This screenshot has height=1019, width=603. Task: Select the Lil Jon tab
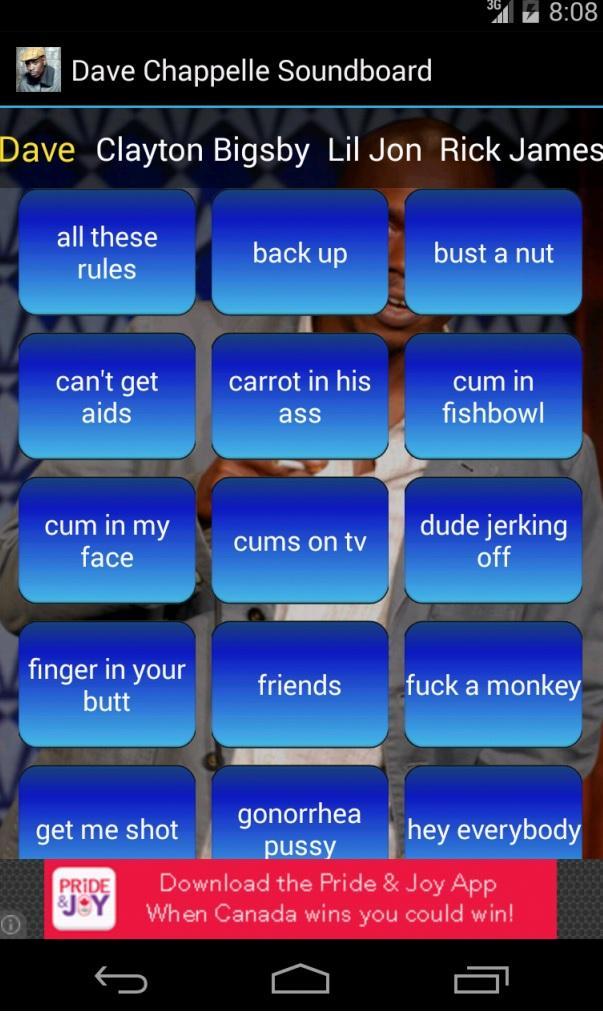point(374,150)
